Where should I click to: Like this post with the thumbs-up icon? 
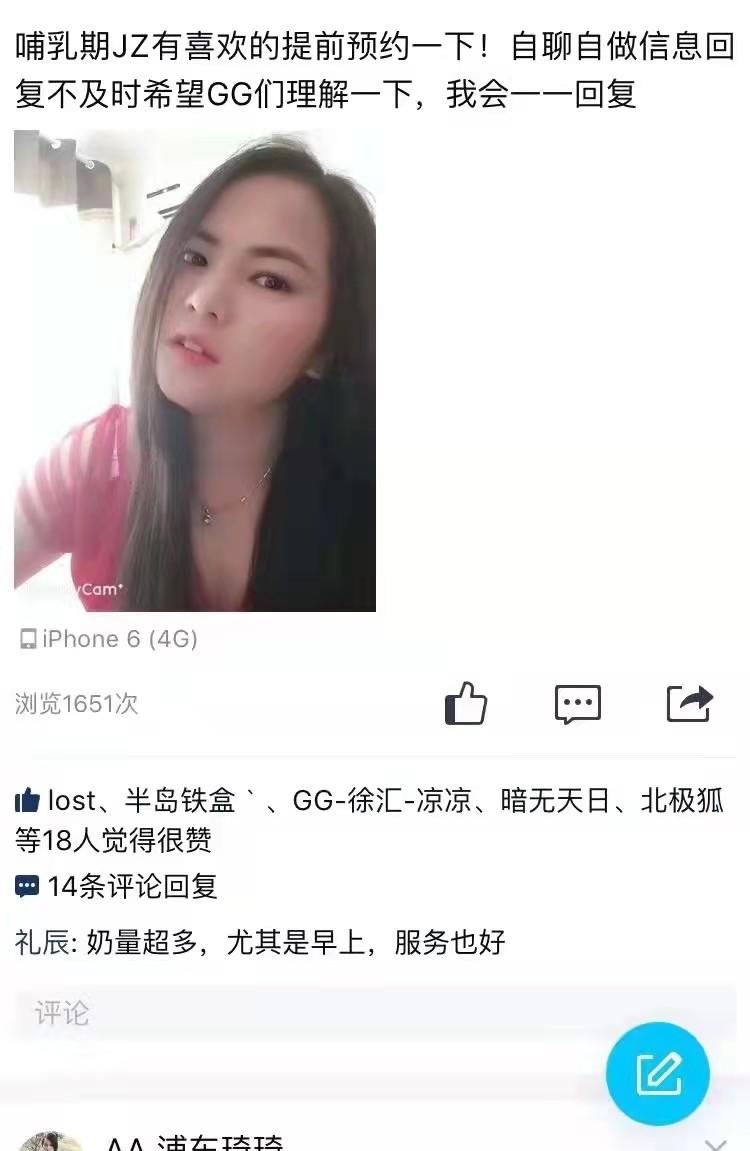[x=465, y=703]
